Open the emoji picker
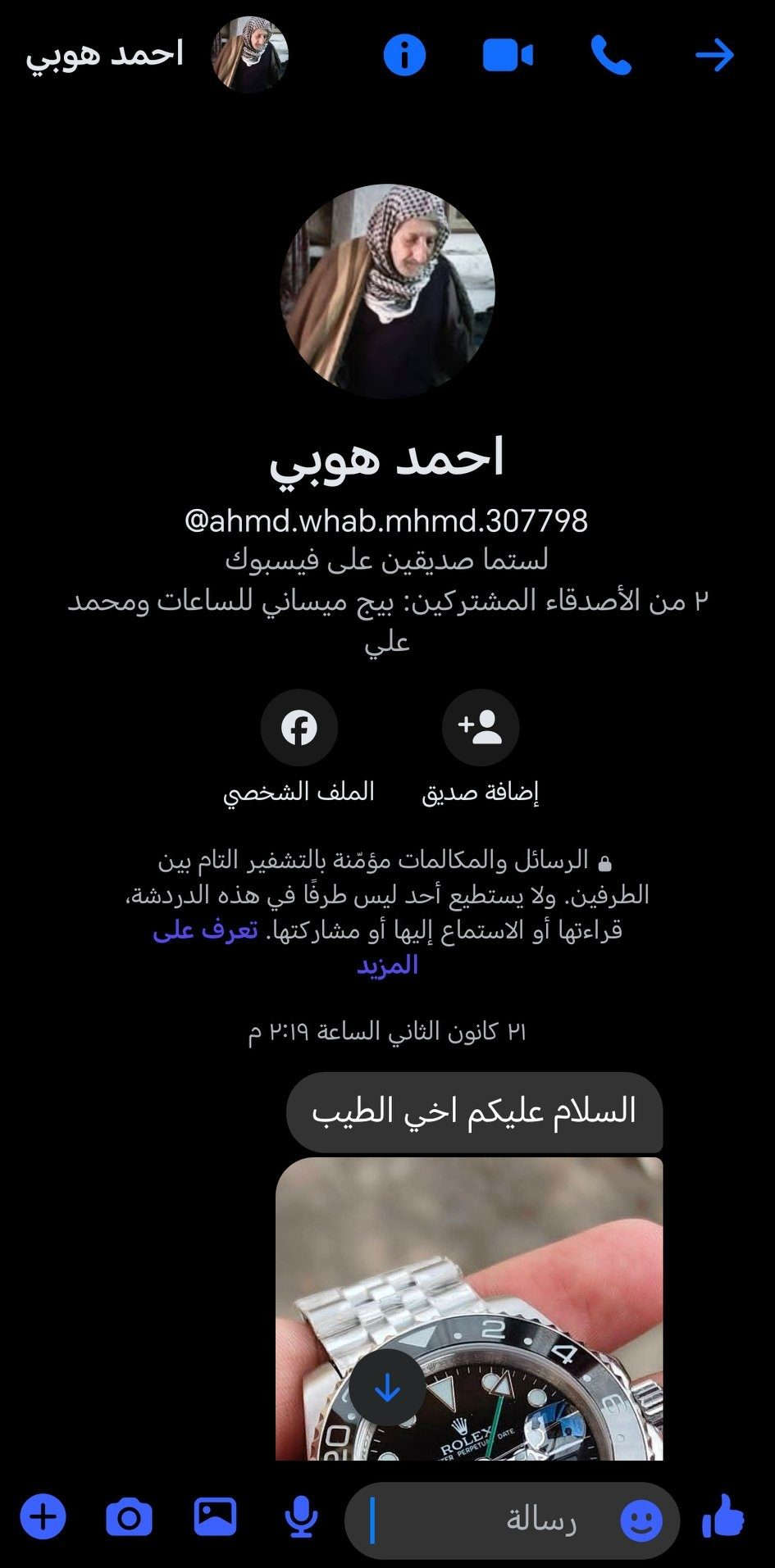Viewport: 775px width, 1568px height. click(641, 1520)
